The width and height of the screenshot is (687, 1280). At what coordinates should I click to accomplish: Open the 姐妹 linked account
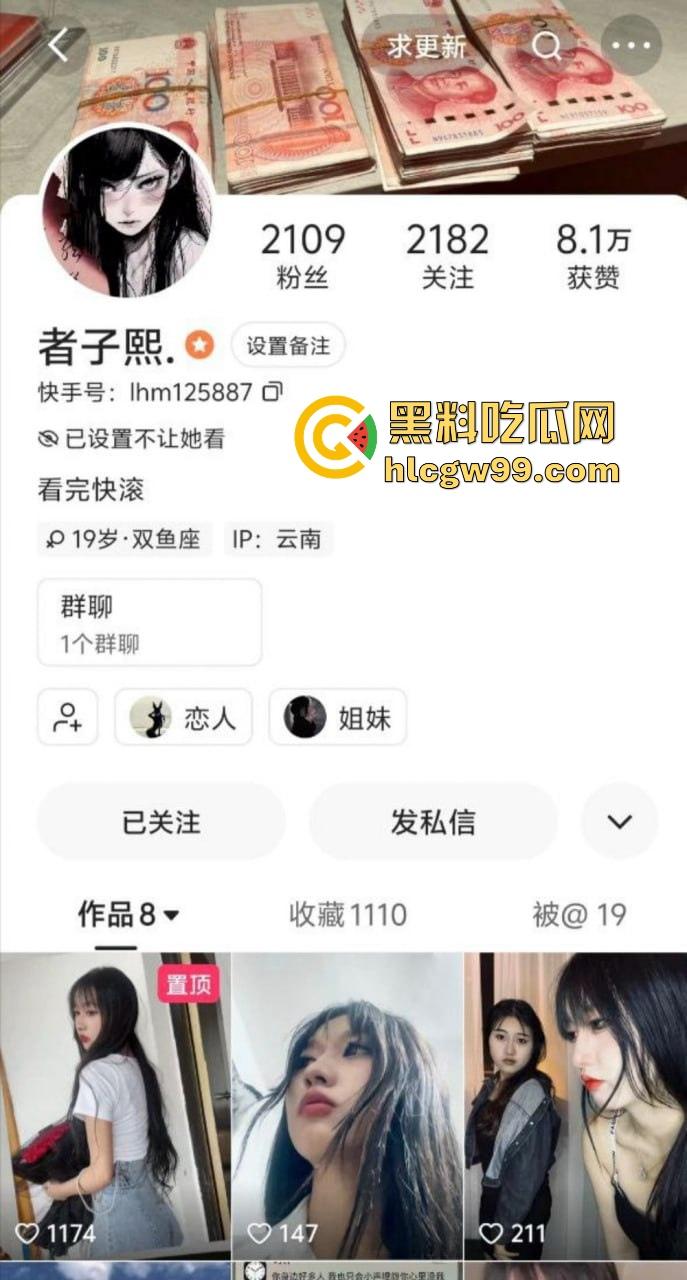337,717
